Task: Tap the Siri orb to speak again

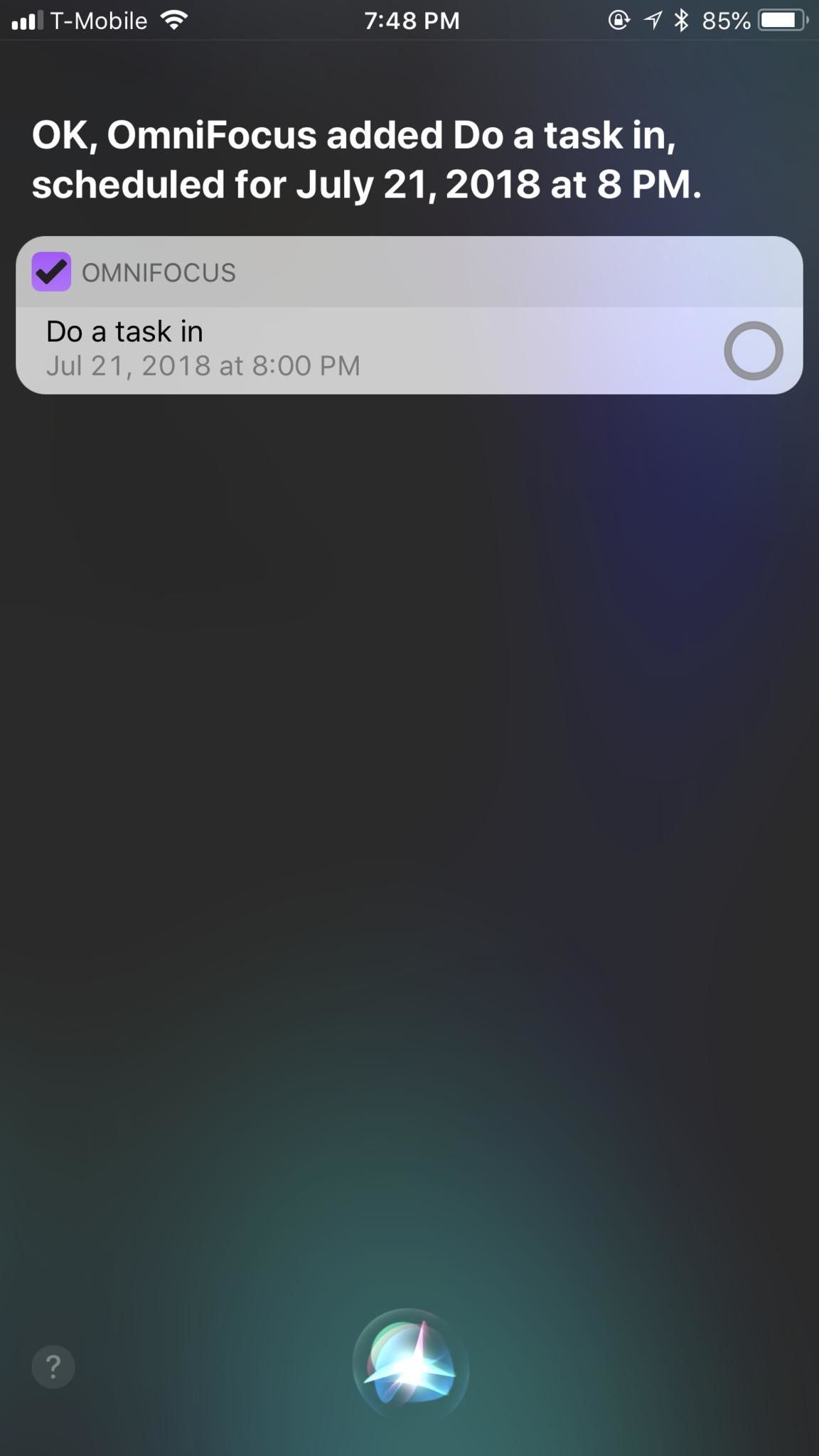Action: click(x=410, y=1366)
